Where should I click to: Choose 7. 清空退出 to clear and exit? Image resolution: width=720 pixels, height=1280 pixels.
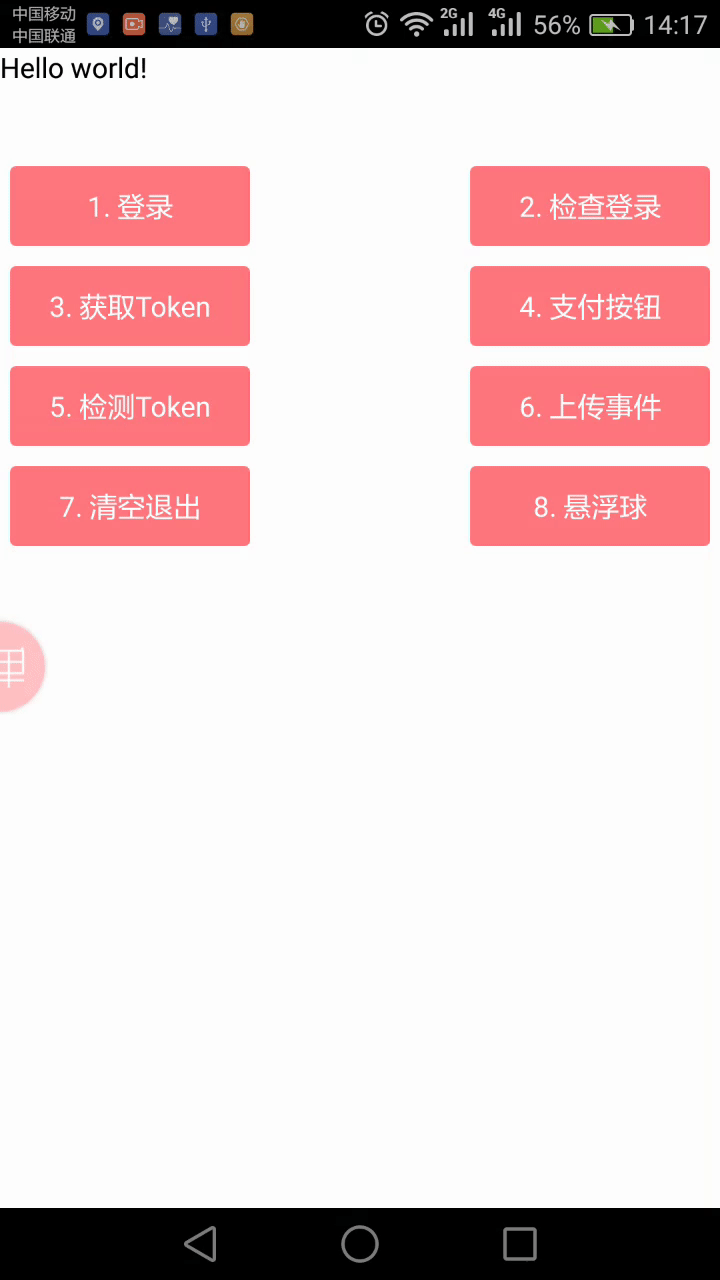pyautogui.click(x=130, y=506)
